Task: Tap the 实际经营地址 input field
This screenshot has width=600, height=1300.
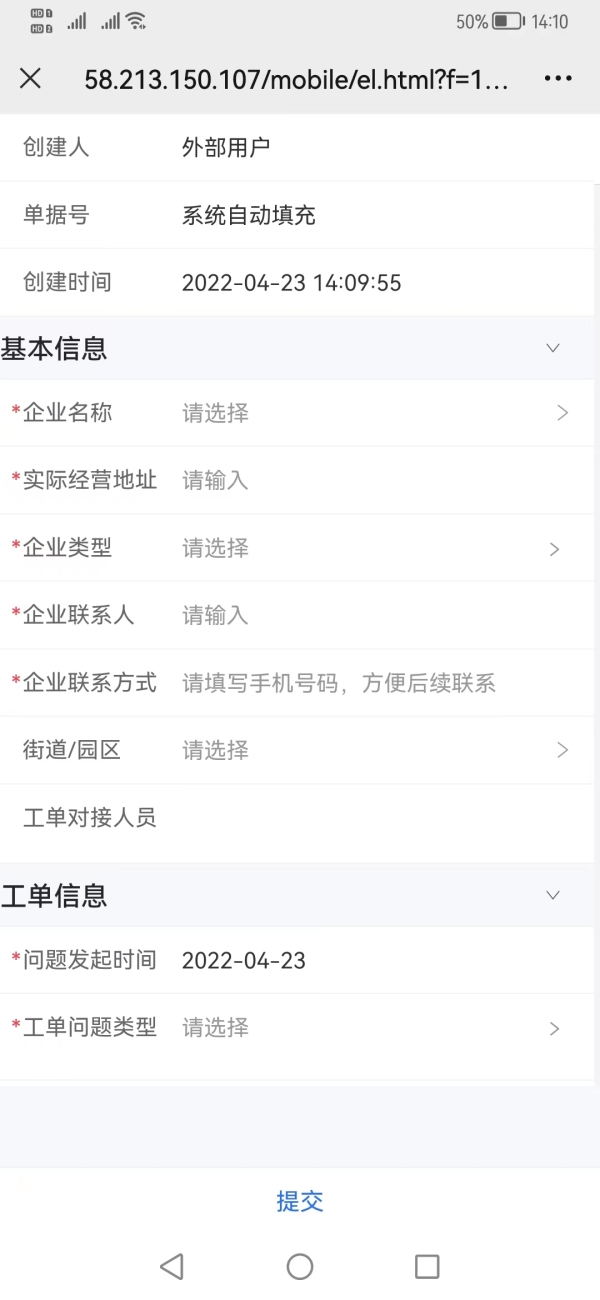Action: point(370,481)
